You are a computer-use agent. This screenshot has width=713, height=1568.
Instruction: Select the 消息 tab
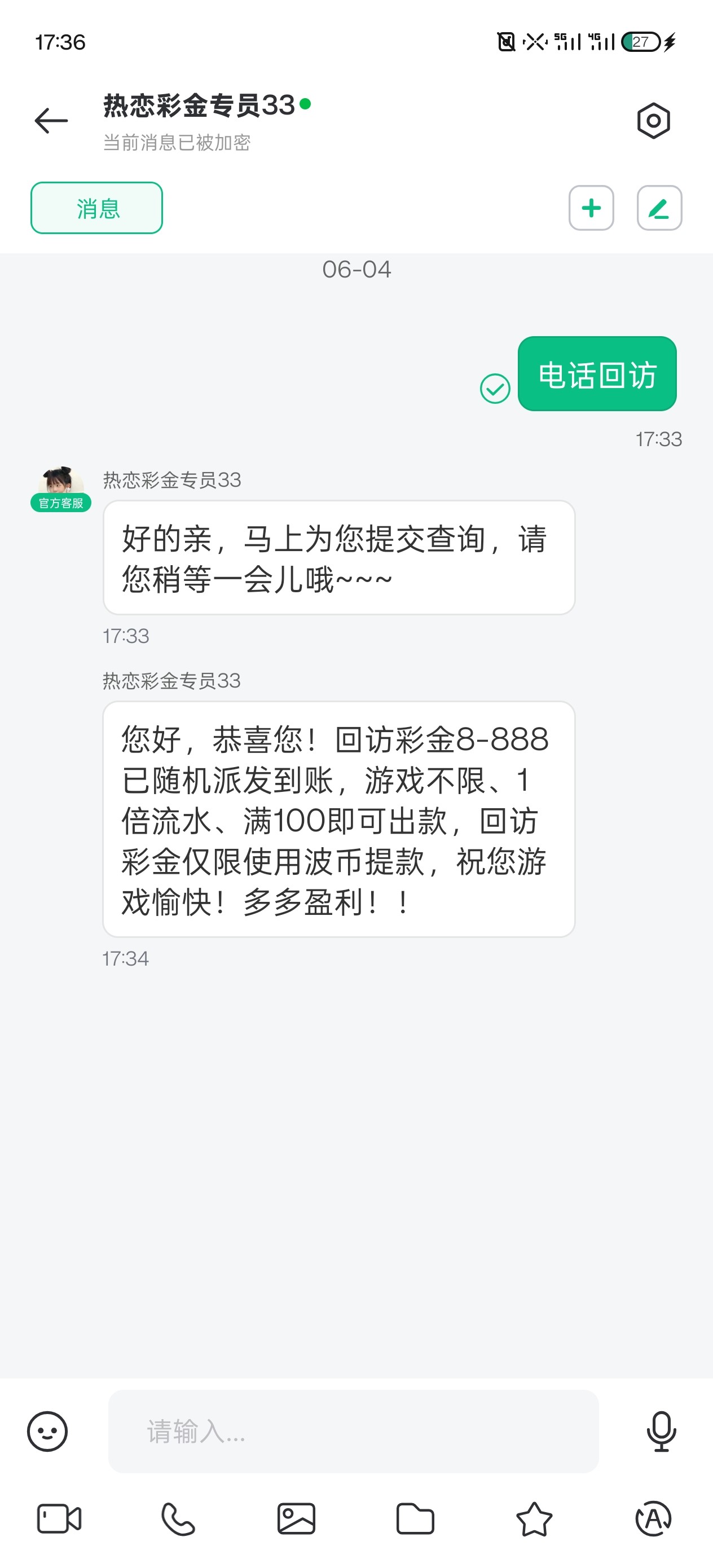point(97,208)
